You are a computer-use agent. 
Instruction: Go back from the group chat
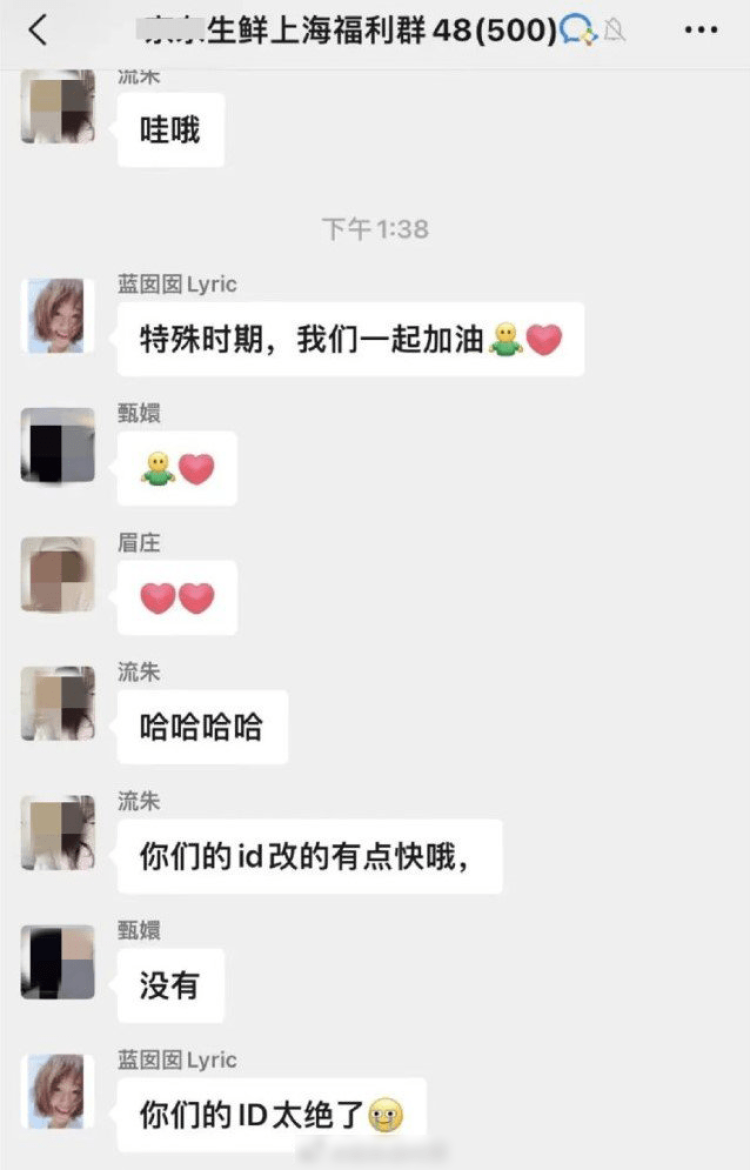[x=38, y=30]
